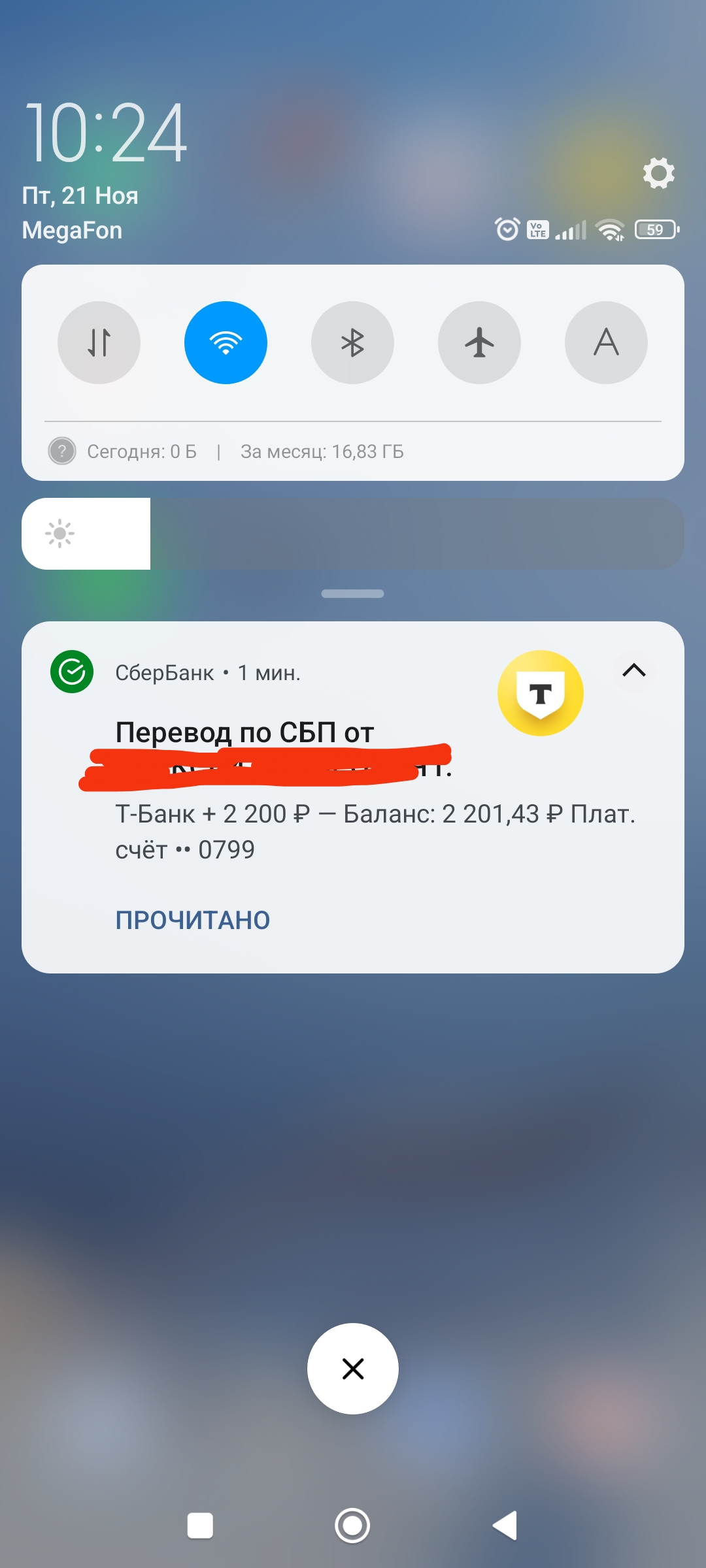Enable Bluetooth
Viewport: 706px width, 1568px height.
(x=352, y=342)
